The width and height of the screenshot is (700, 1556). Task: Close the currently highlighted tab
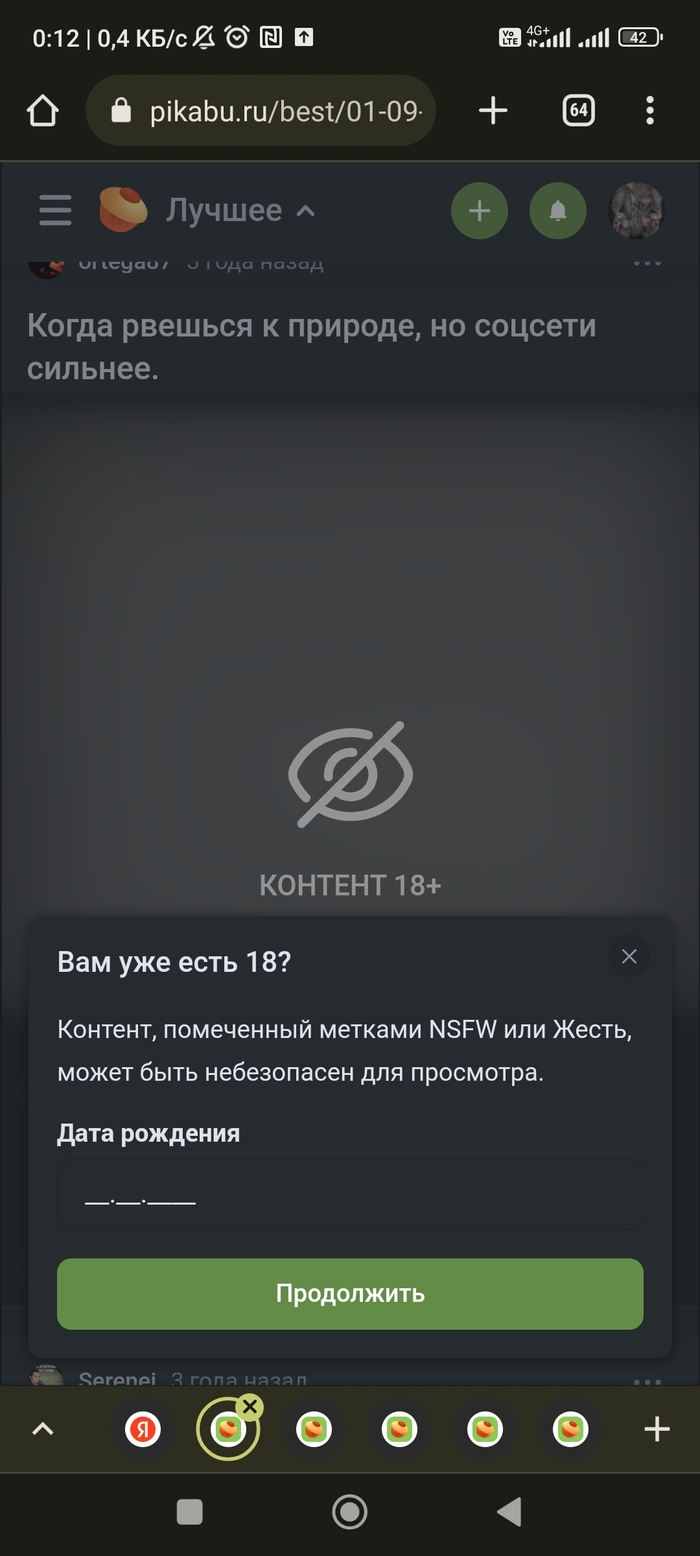coord(250,1407)
